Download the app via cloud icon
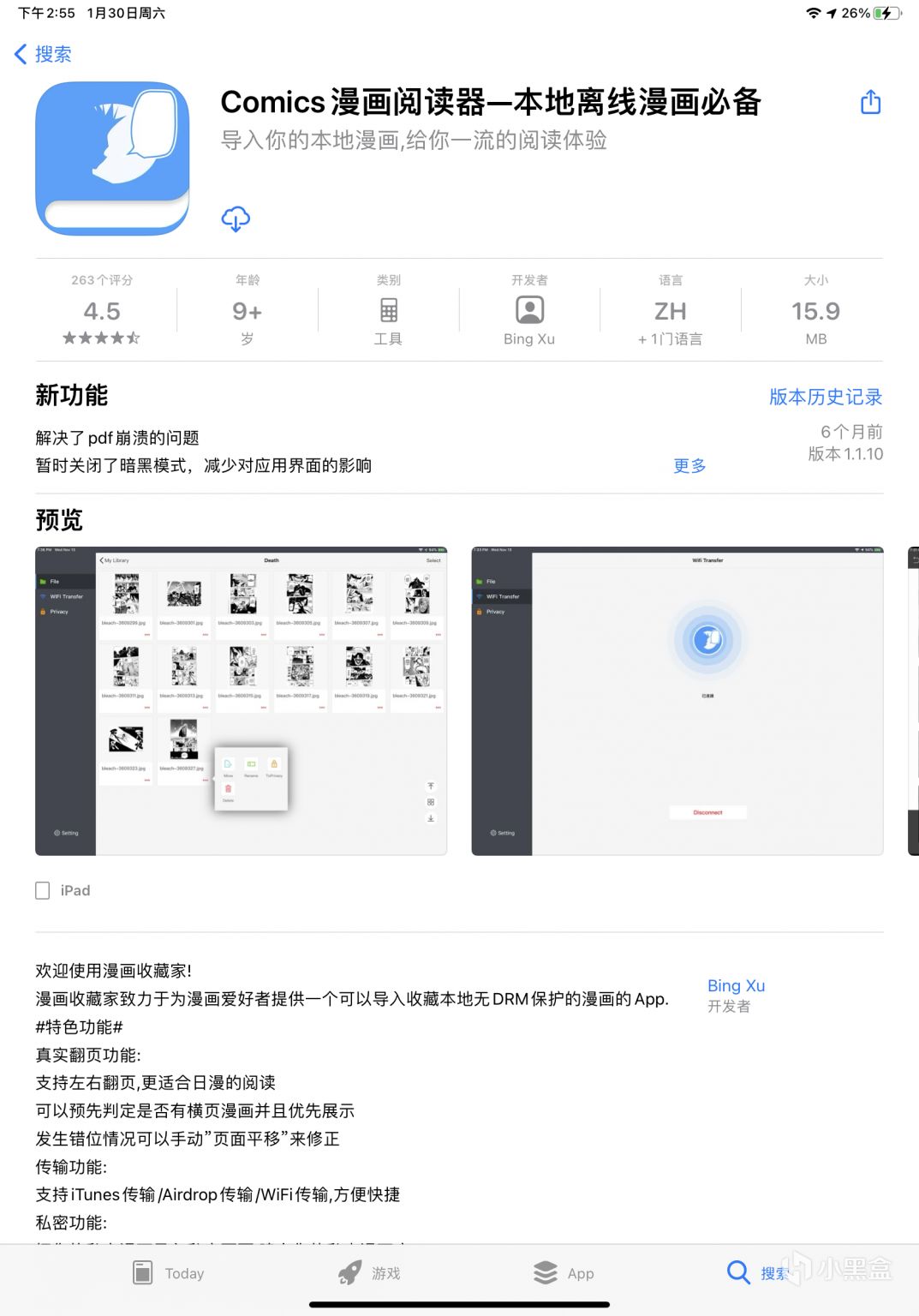The width and height of the screenshot is (919, 1316). 236,218
